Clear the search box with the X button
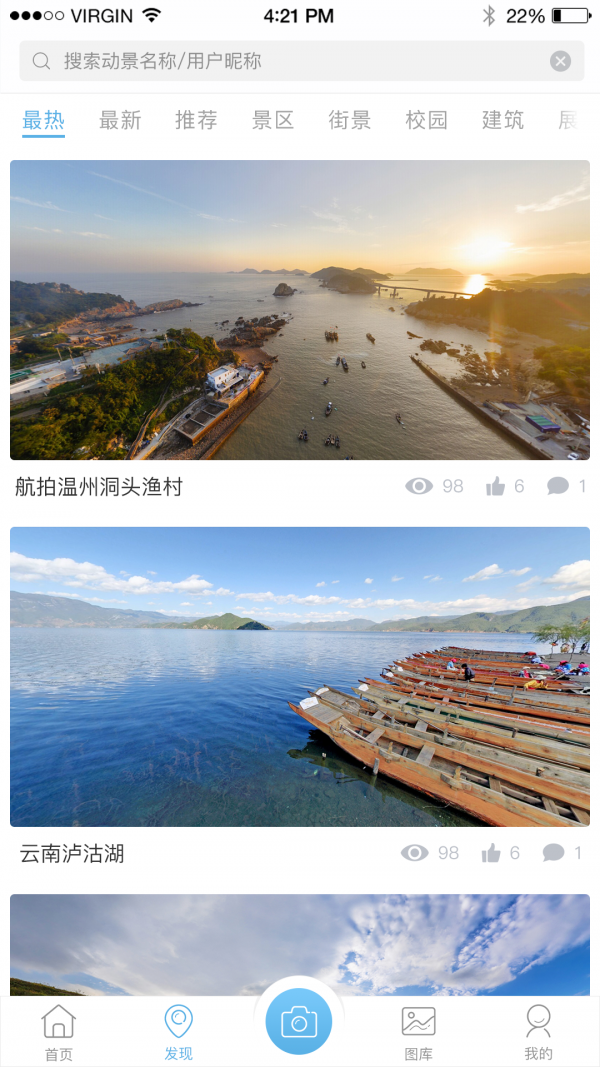 (x=560, y=61)
